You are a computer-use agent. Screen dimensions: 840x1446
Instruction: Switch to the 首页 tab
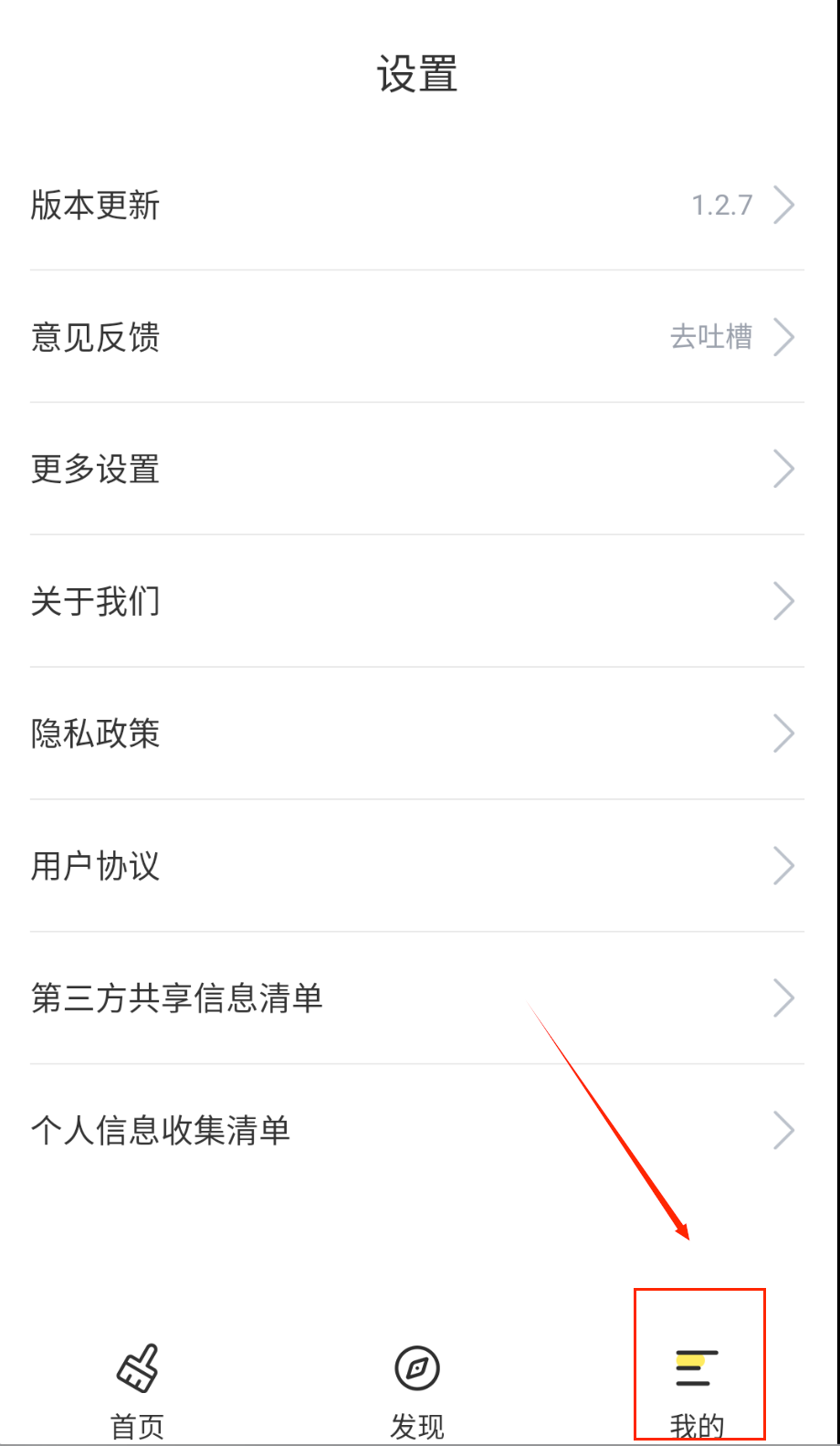138,1388
